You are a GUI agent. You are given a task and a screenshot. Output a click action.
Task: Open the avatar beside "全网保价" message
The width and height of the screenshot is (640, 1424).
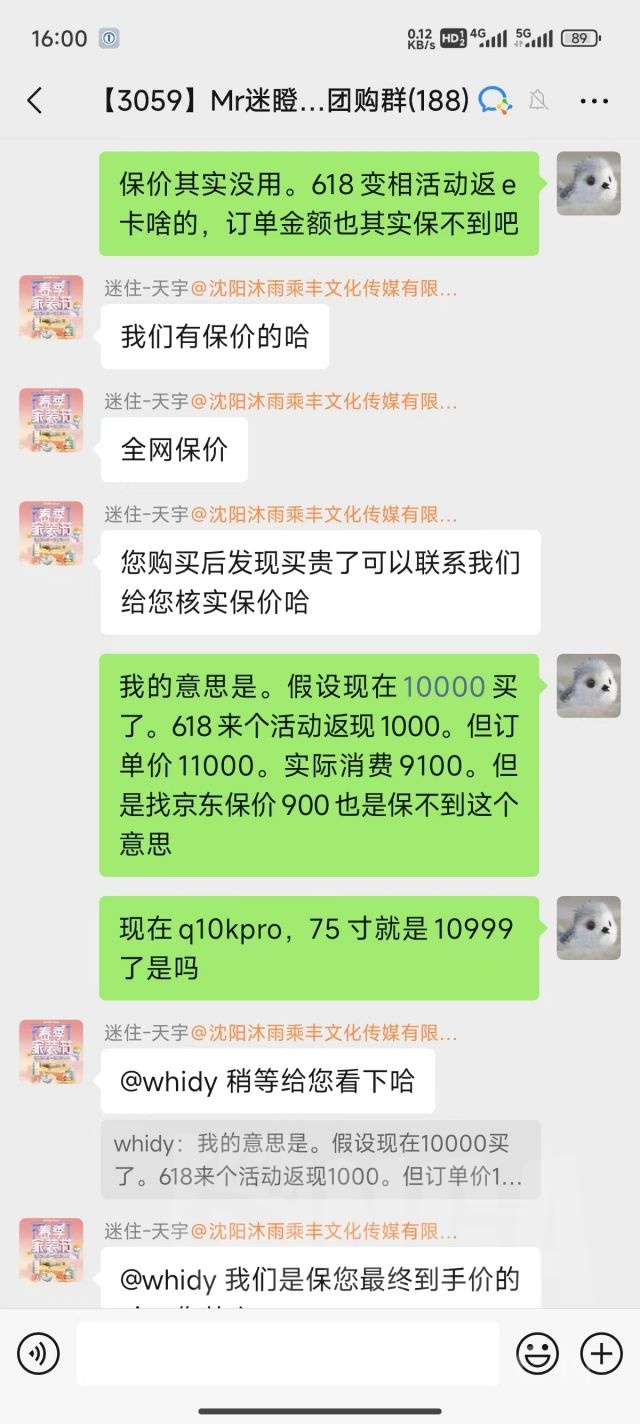coord(51,420)
